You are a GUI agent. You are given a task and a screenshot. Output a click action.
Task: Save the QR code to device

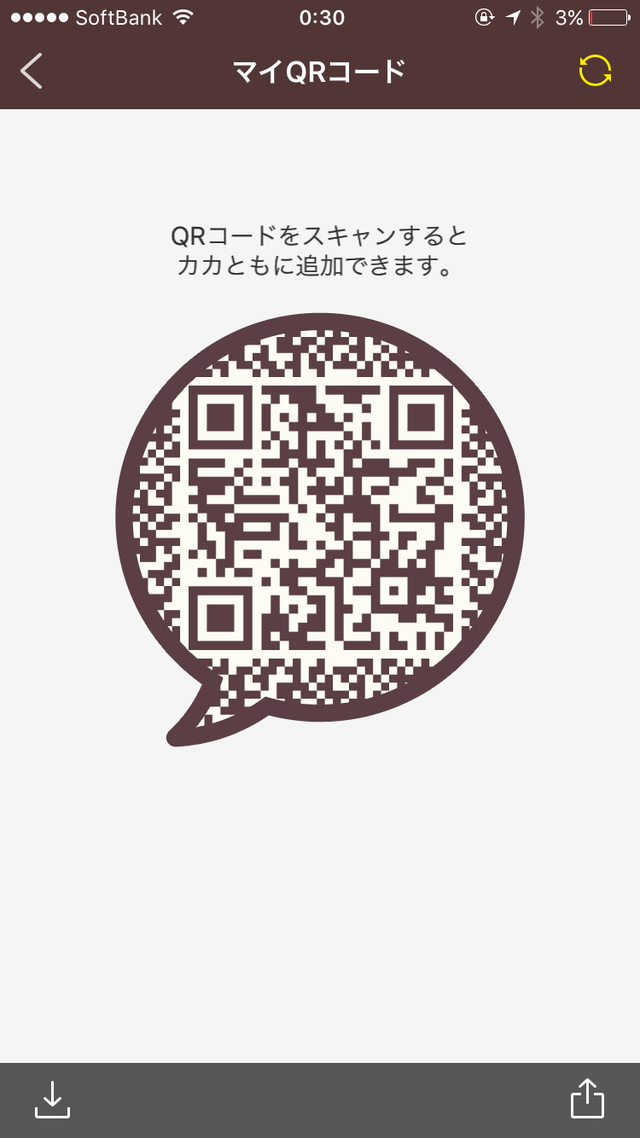(52, 1100)
